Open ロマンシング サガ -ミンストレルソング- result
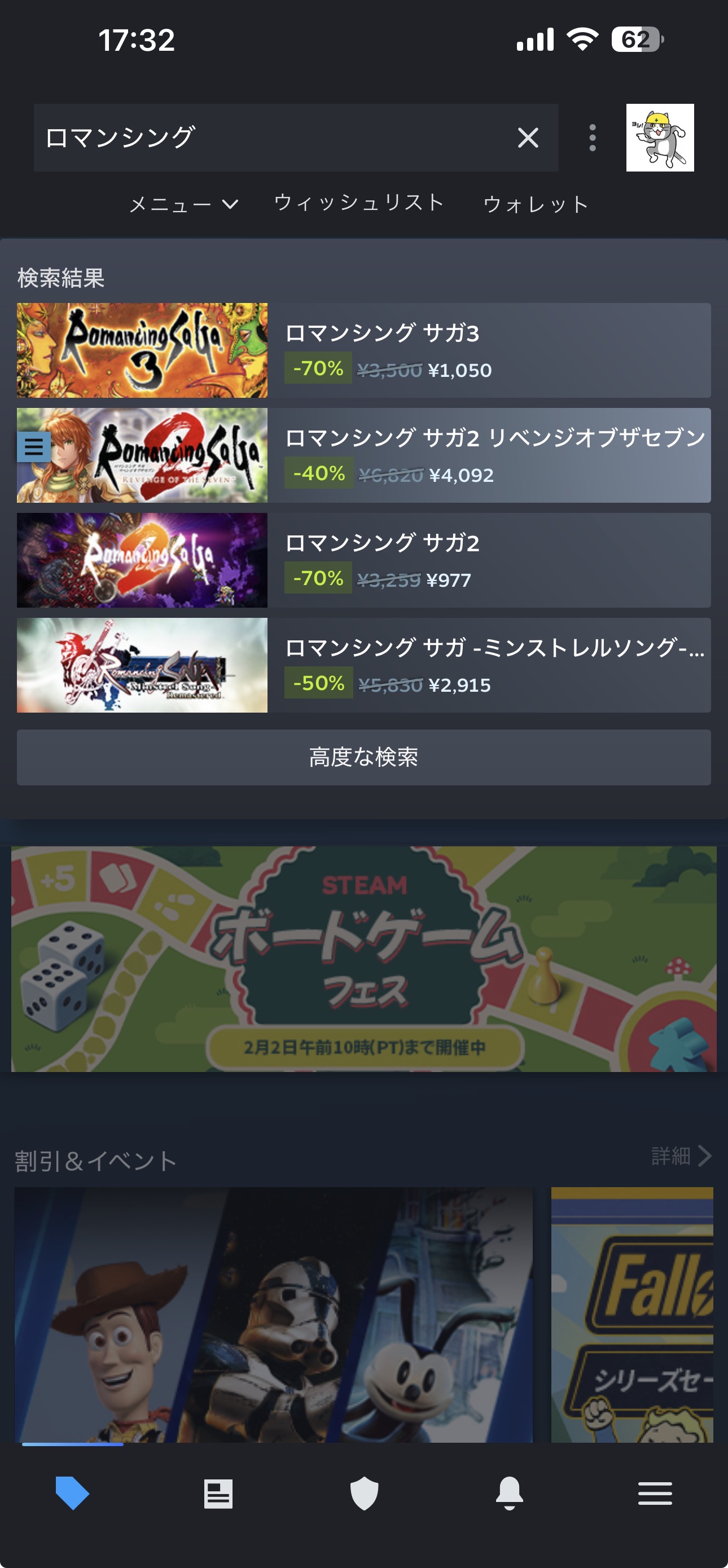The height and width of the screenshot is (1568, 728). click(x=487, y=665)
